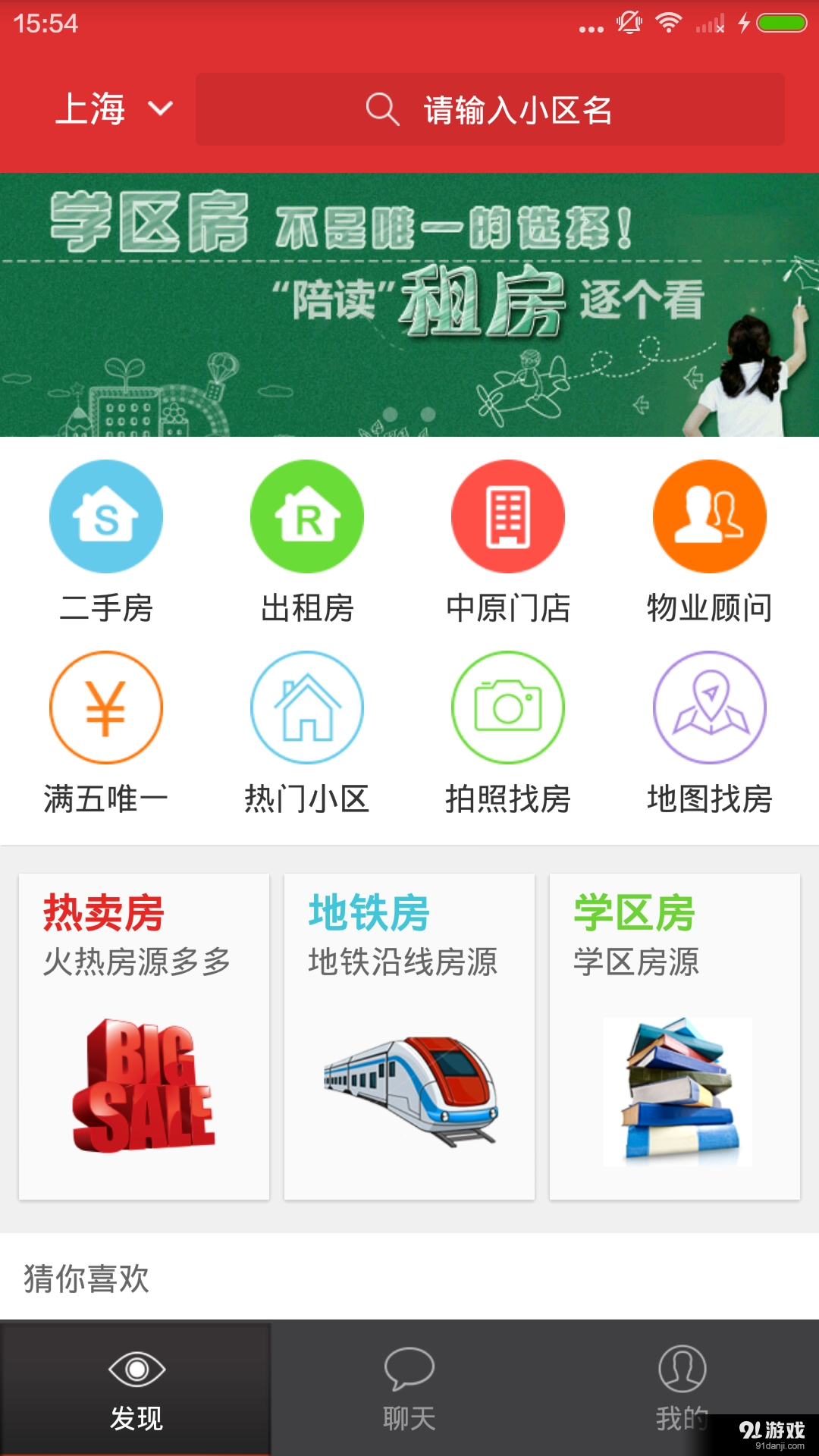Open the 中原门店 store locator icon

(508, 516)
